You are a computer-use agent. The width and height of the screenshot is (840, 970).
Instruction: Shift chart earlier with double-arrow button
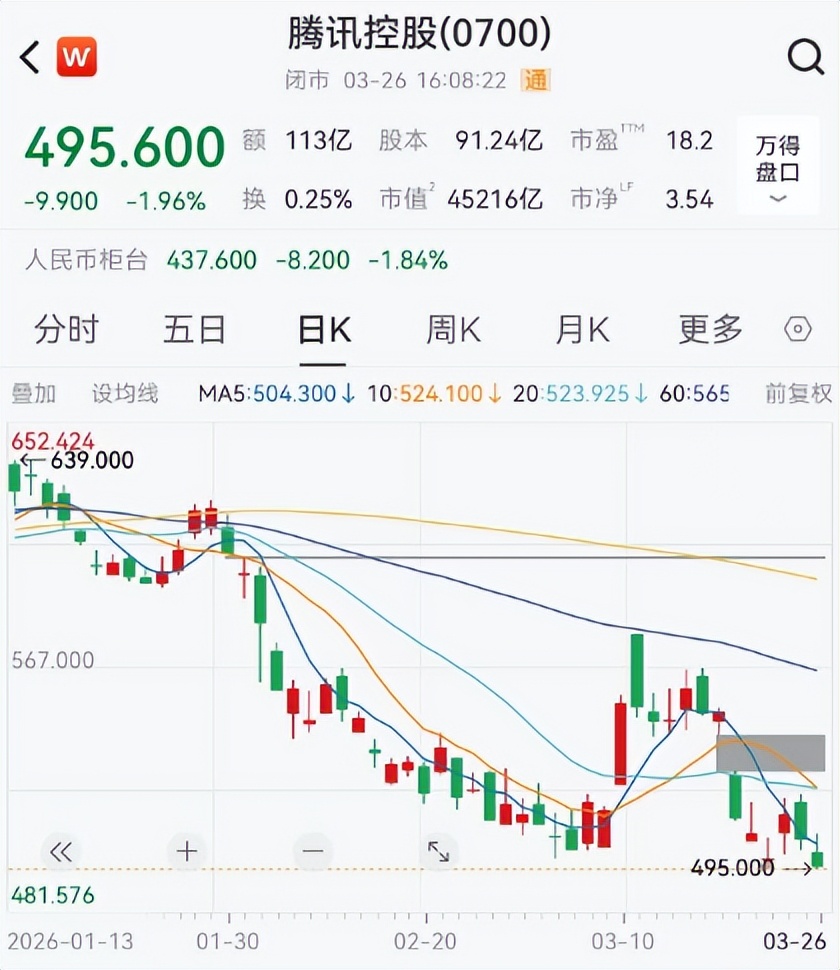tap(61, 852)
